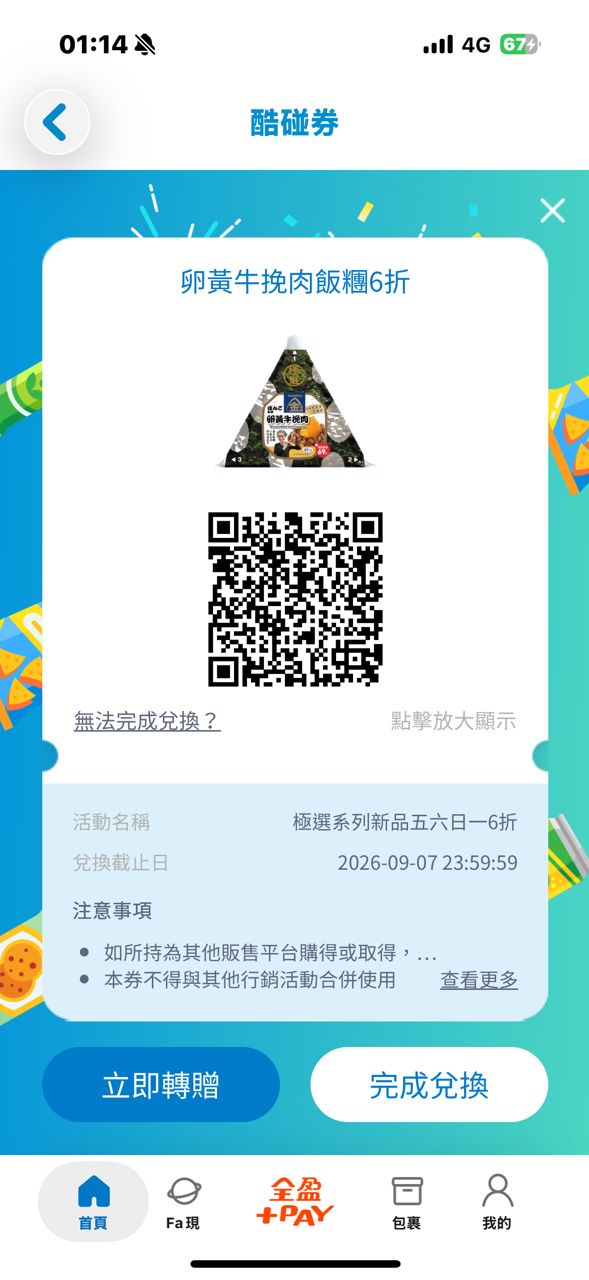Open the Fa現 tab
Screen dimensions: 589x1280
(x=183, y=1202)
